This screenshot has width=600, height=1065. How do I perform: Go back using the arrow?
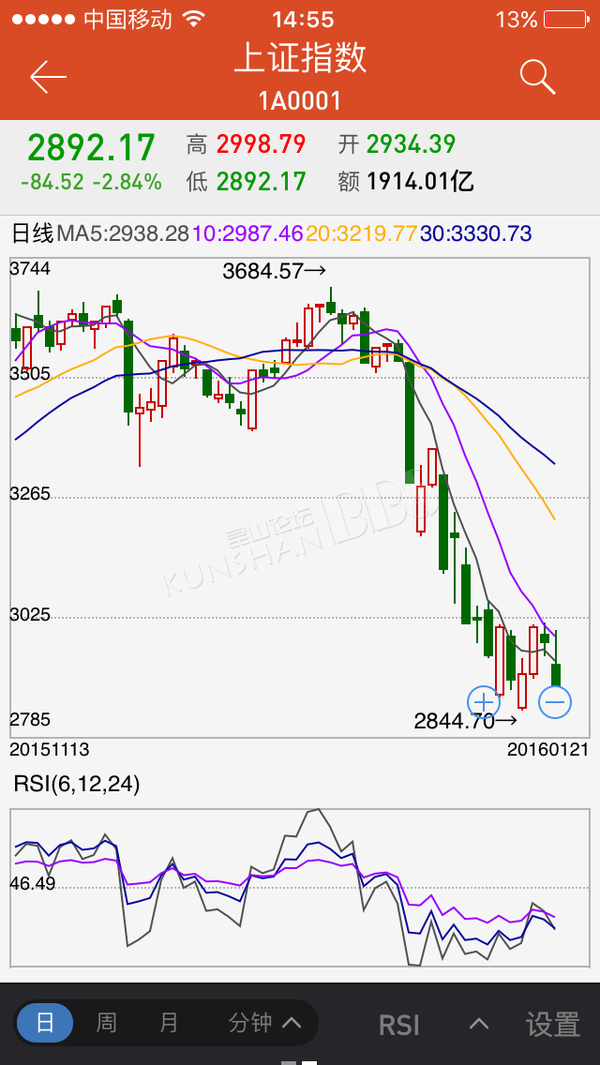click(x=48, y=77)
